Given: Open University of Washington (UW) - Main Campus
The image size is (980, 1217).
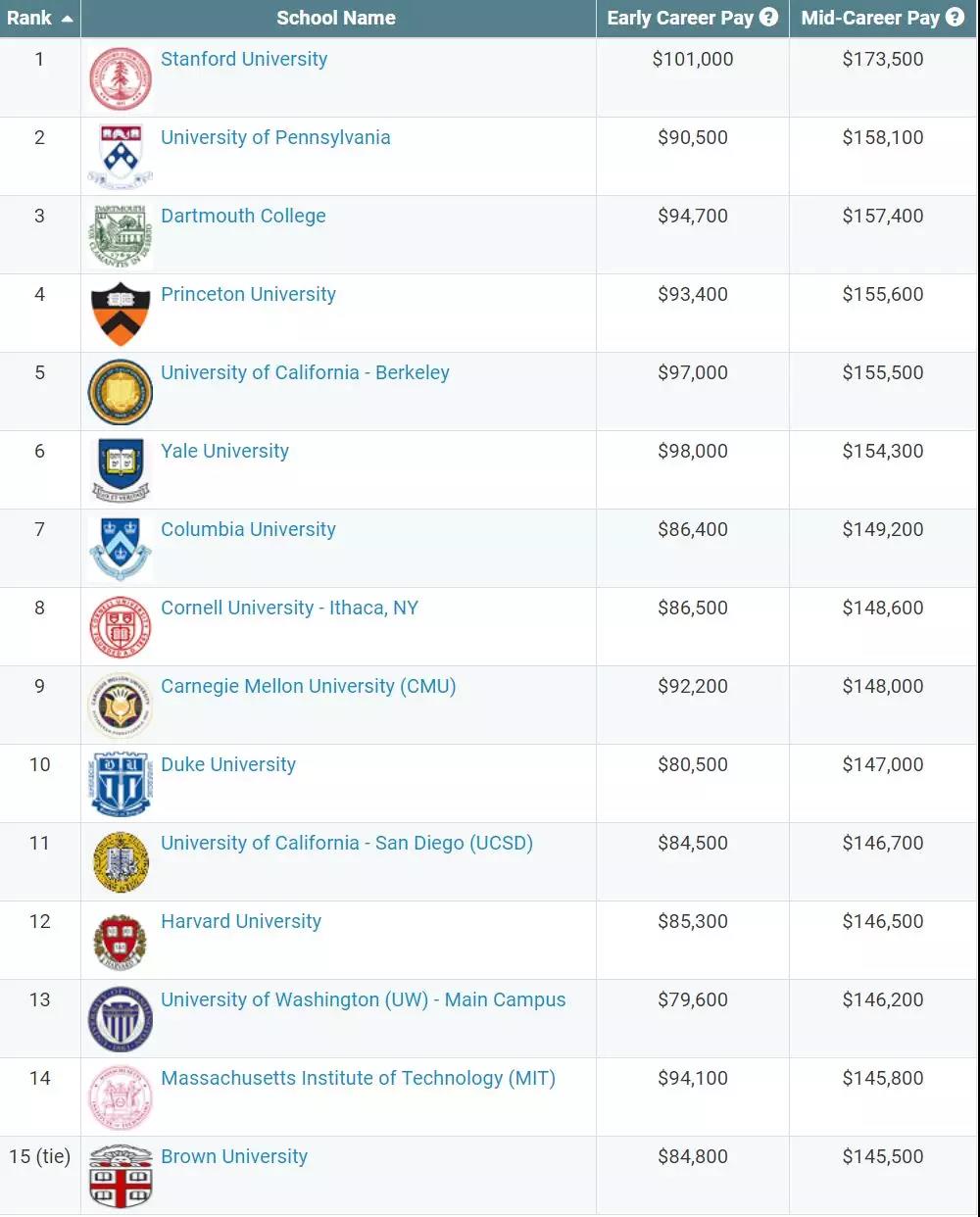Looking at the screenshot, I should [363, 999].
